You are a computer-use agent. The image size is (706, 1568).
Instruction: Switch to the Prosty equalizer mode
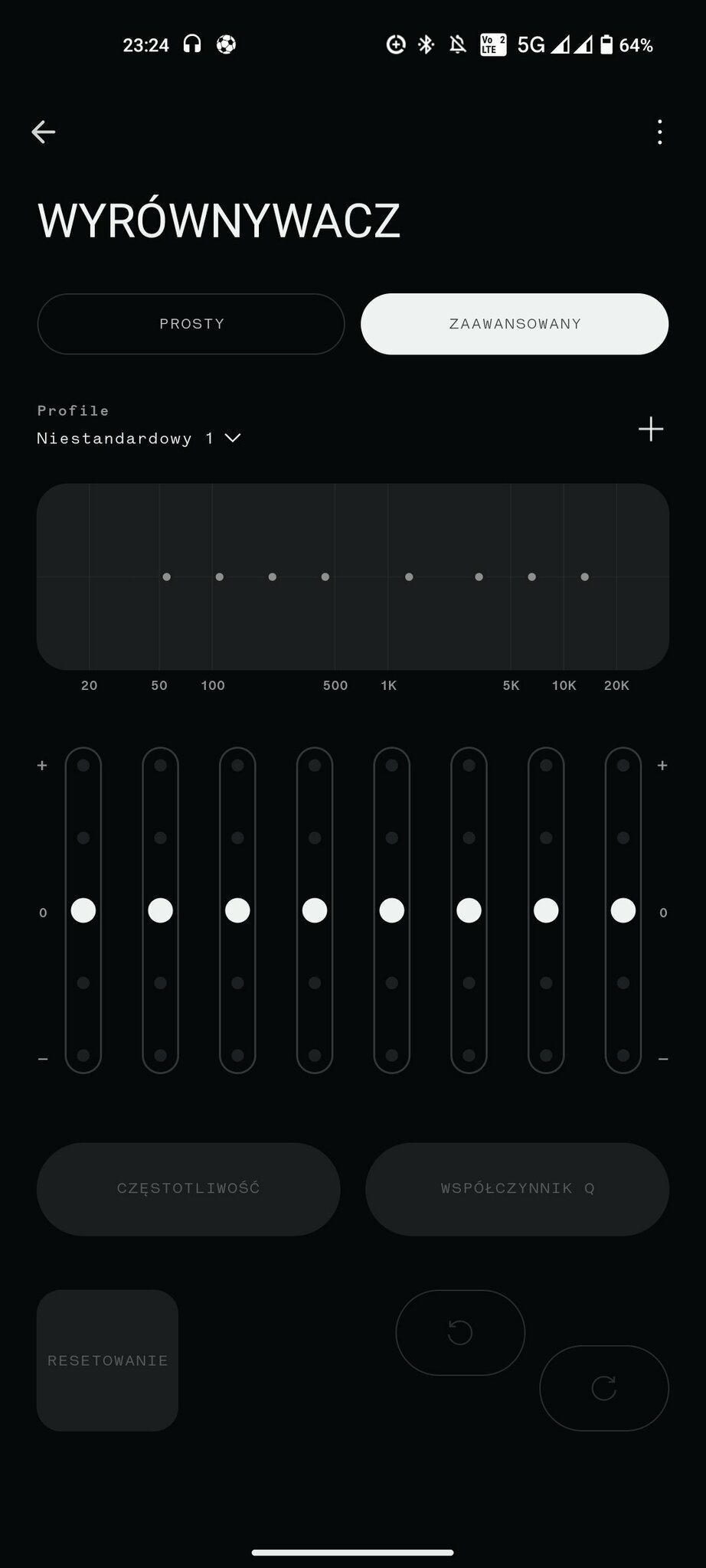pyautogui.click(x=191, y=324)
